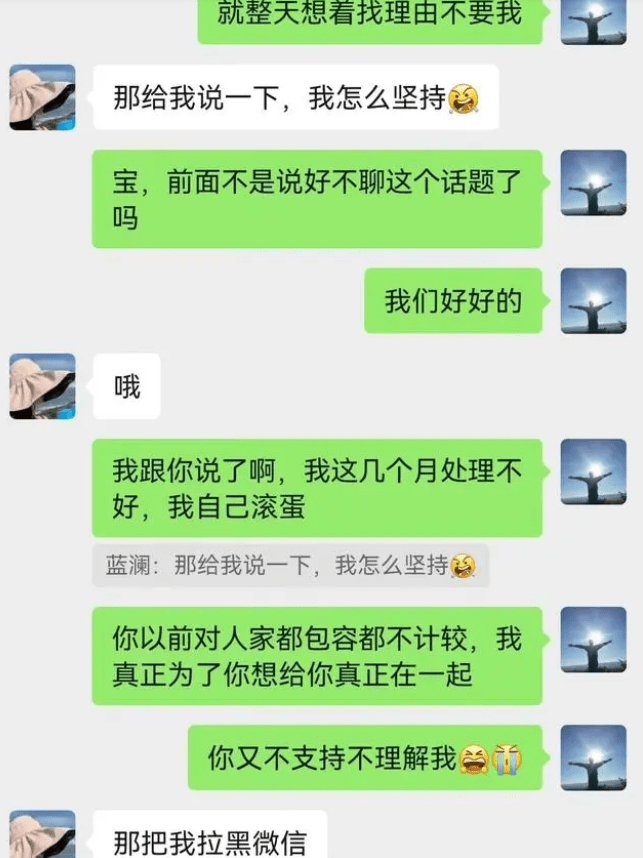Tap the sun hat avatar beside 哦

(x=42, y=386)
